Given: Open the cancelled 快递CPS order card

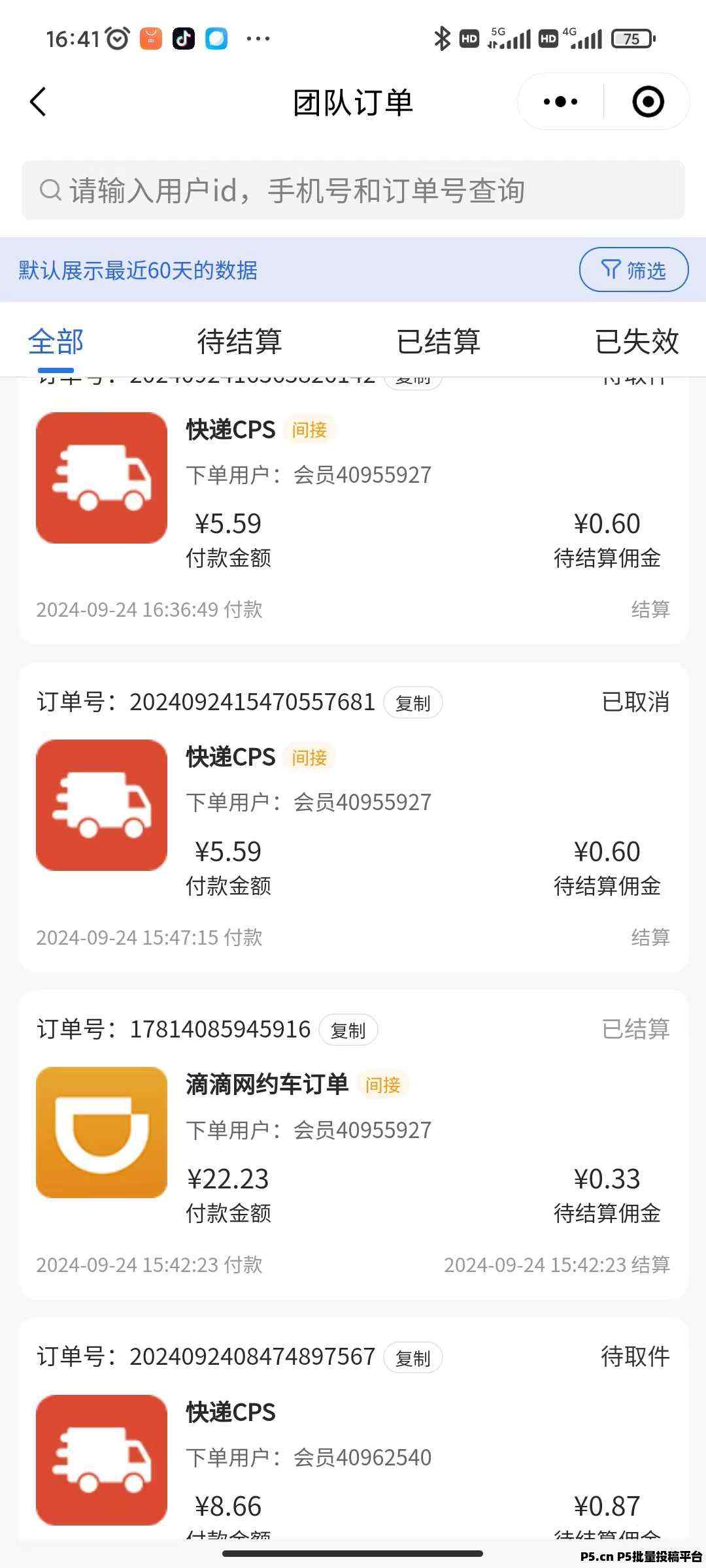Looking at the screenshot, I should point(353,817).
